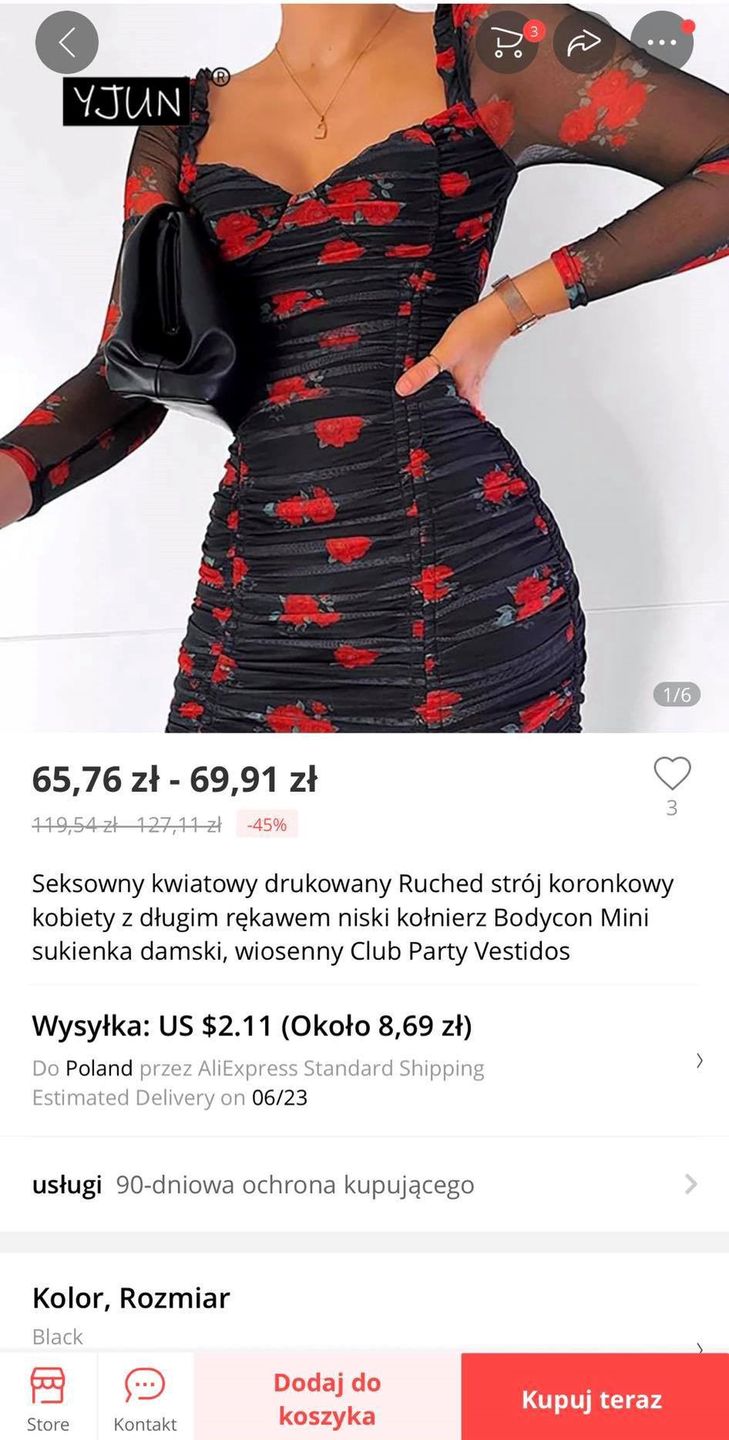Buy now with Kupuj teraz

(x=593, y=1398)
